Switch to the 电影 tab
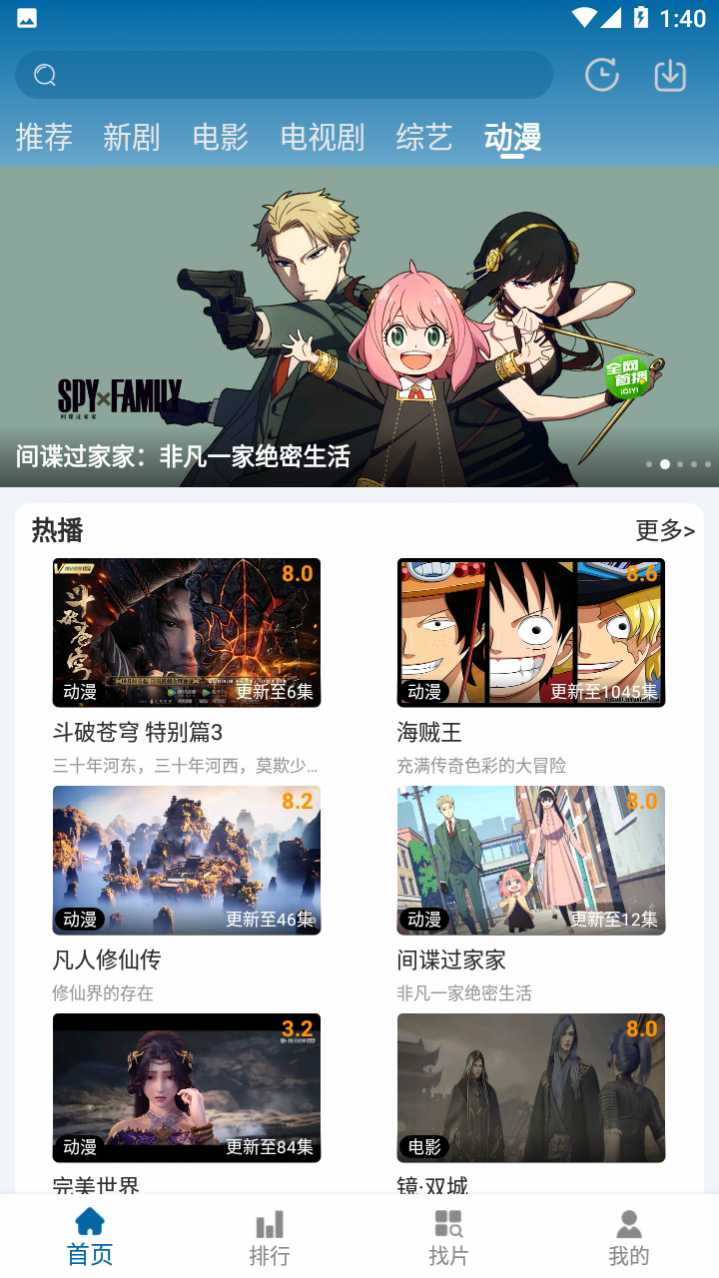Screen dimensions: 719x1278 point(220,137)
